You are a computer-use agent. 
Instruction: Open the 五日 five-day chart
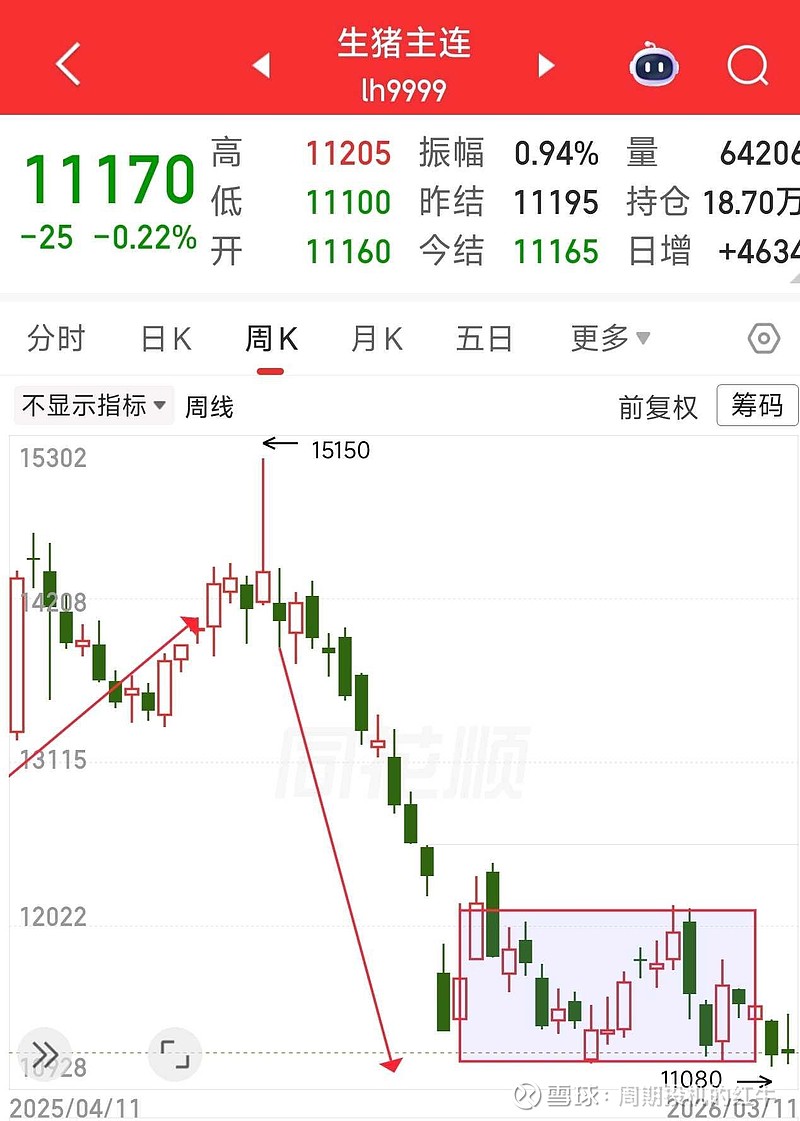pos(484,339)
